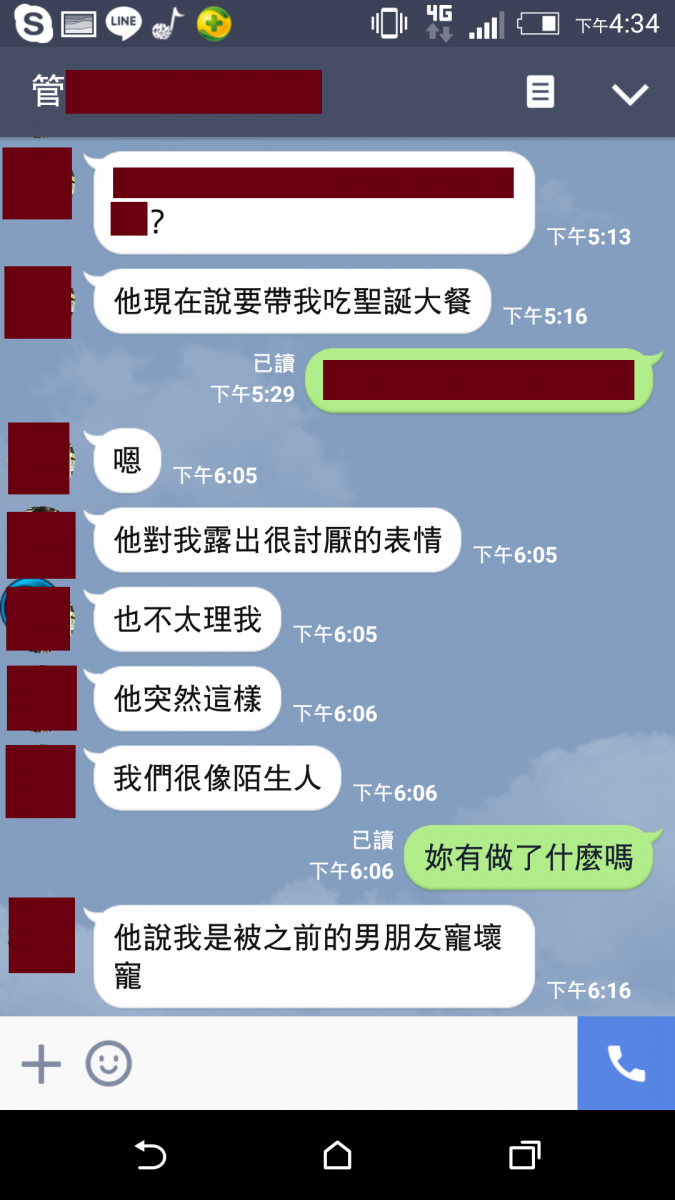Image resolution: width=675 pixels, height=1200 pixels.
Task: Open sender's avatar next to 嗯 message
Action: point(40,458)
